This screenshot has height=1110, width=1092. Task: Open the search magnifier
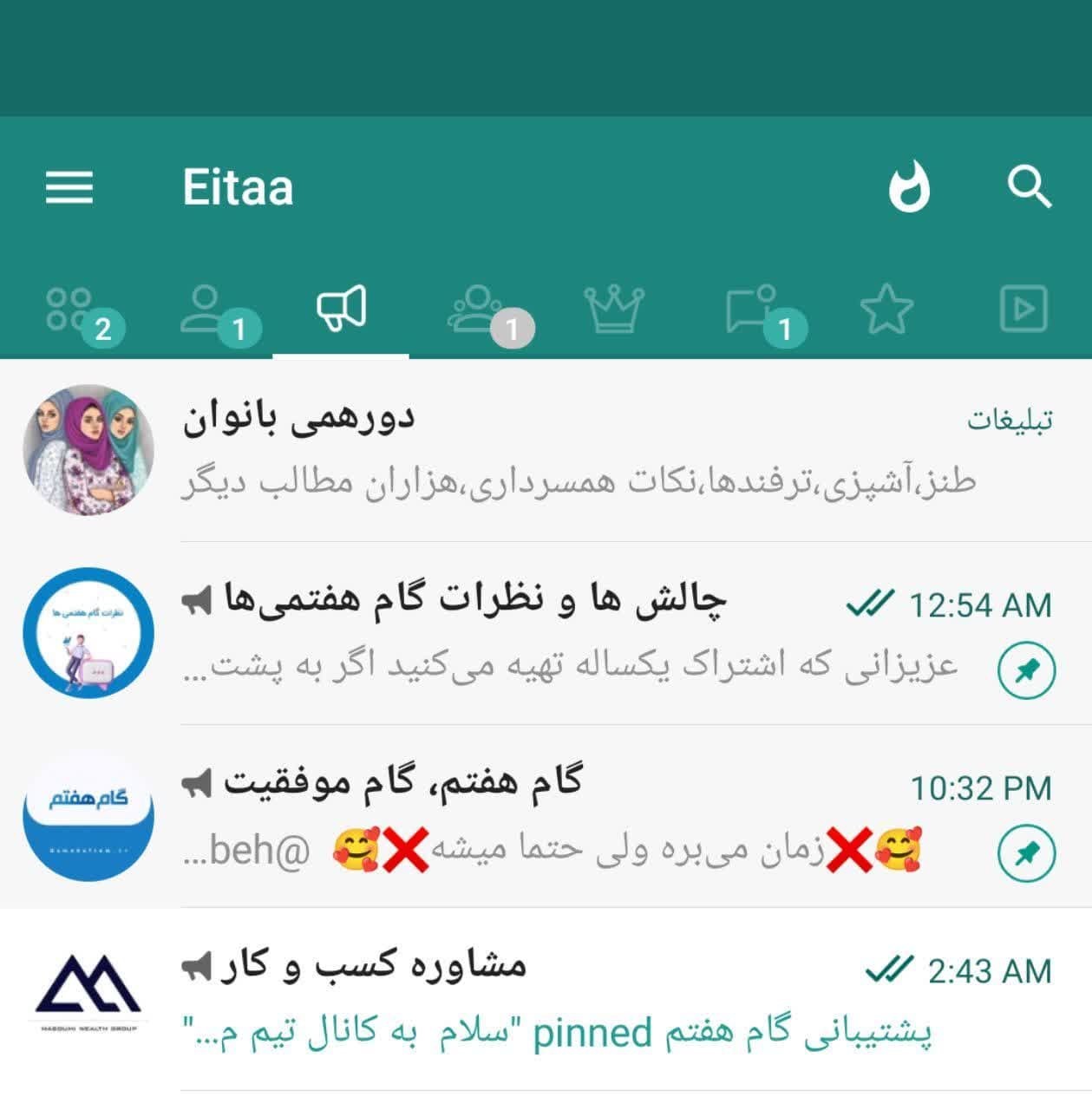click(1029, 187)
